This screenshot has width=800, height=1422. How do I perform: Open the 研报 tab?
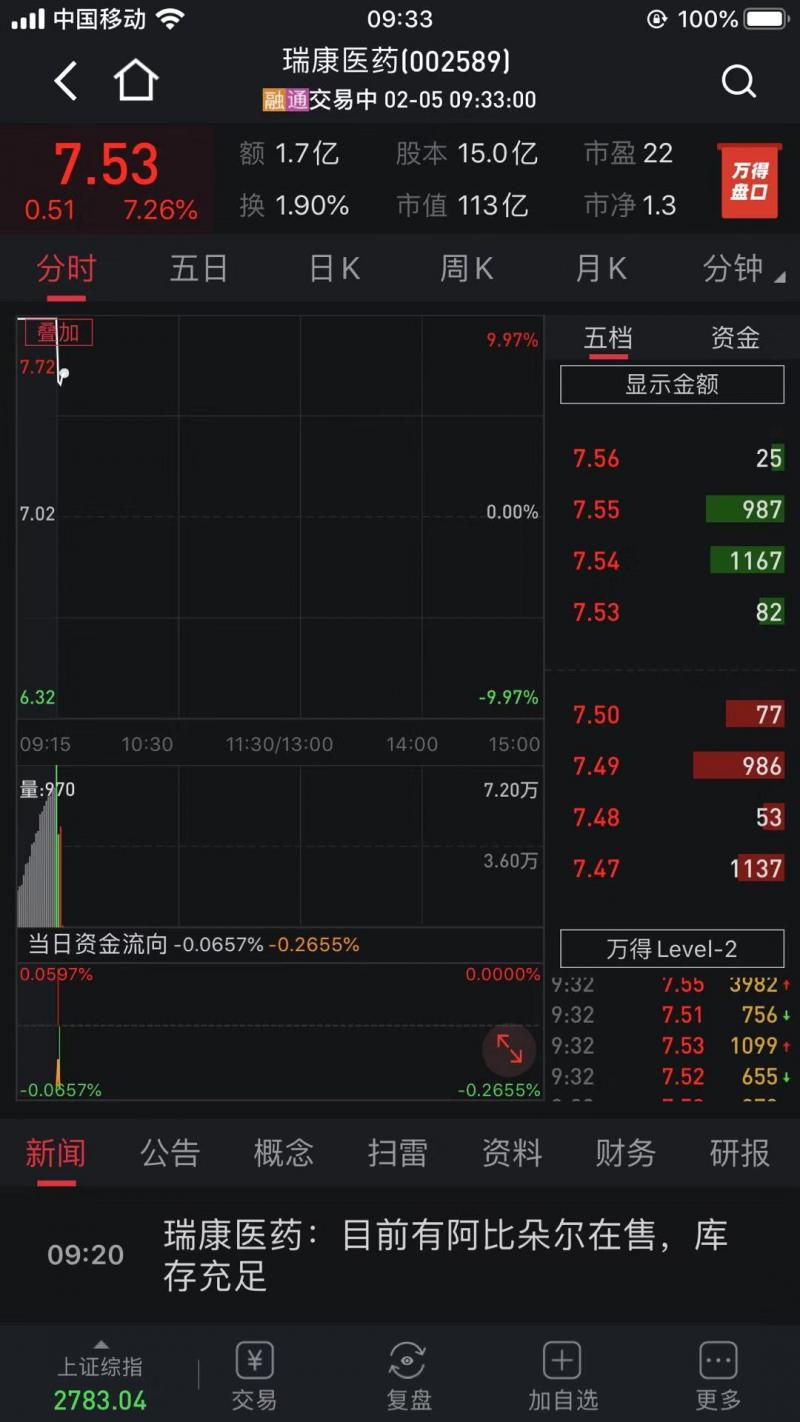tap(740, 1153)
